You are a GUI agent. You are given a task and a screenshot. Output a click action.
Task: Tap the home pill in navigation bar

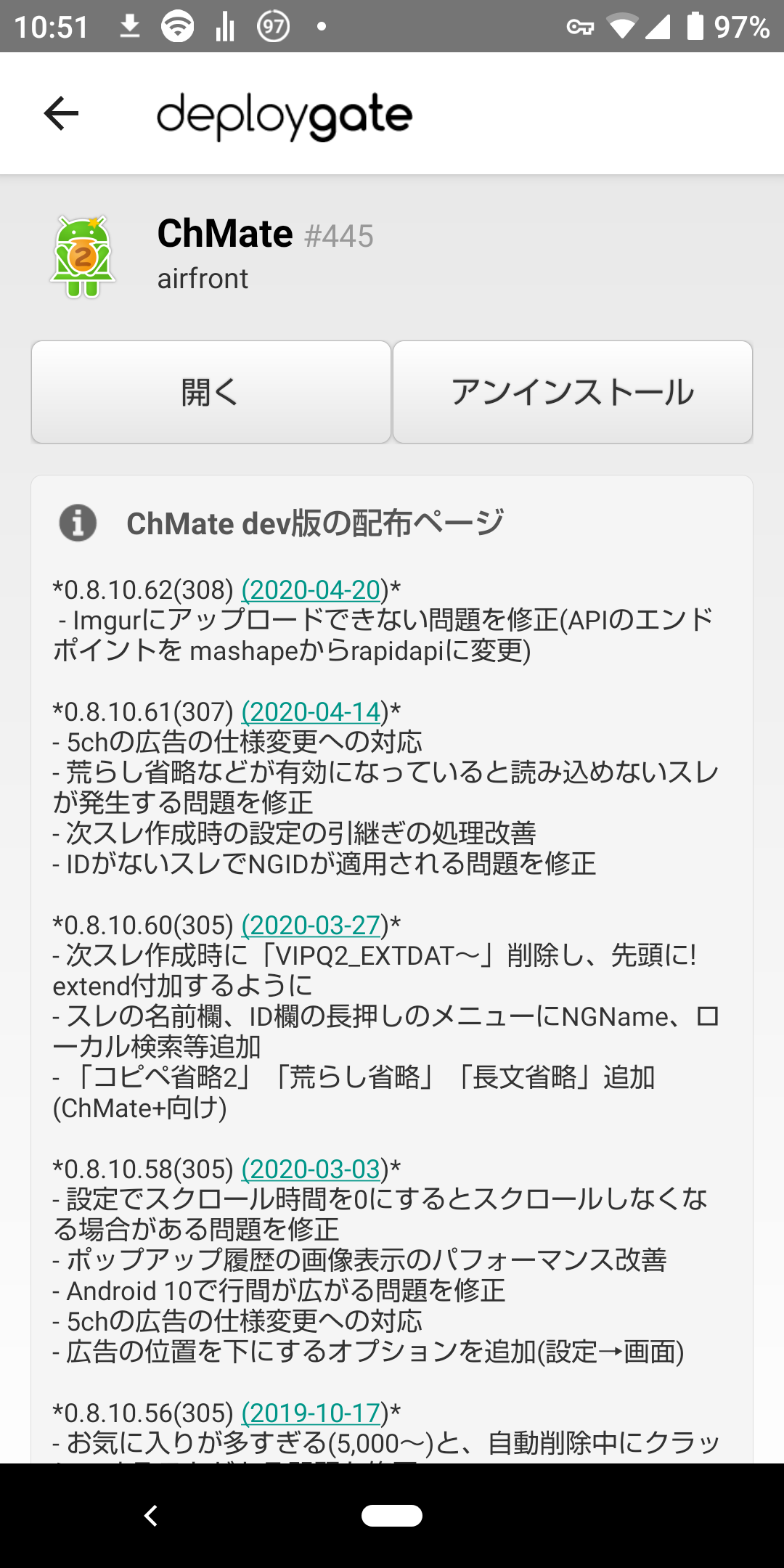click(x=392, y=1516)
